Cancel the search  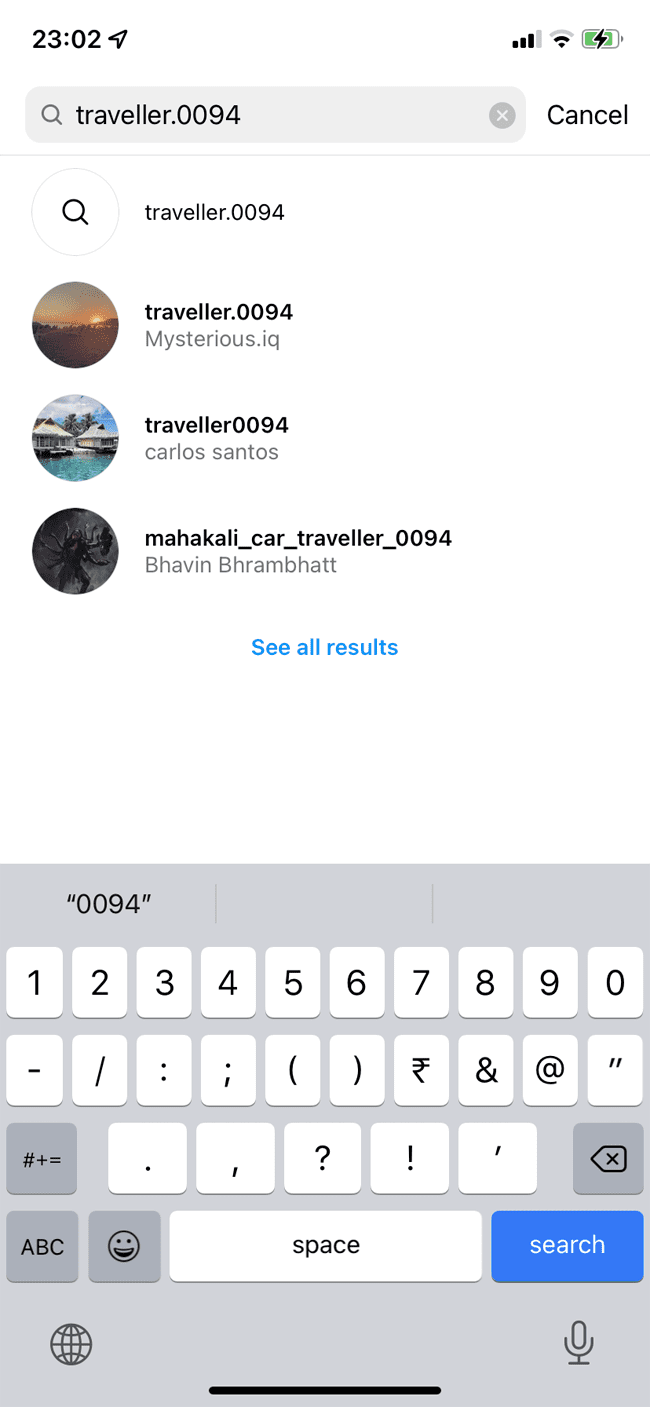point(587,115)
